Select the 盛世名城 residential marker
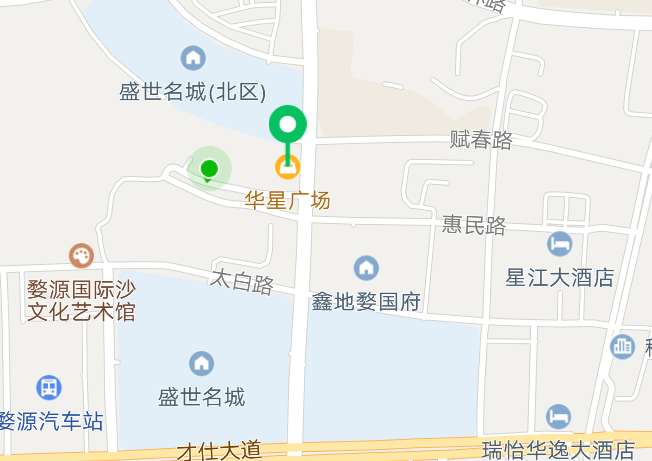The image size is (652, 461). click(201, 363)
